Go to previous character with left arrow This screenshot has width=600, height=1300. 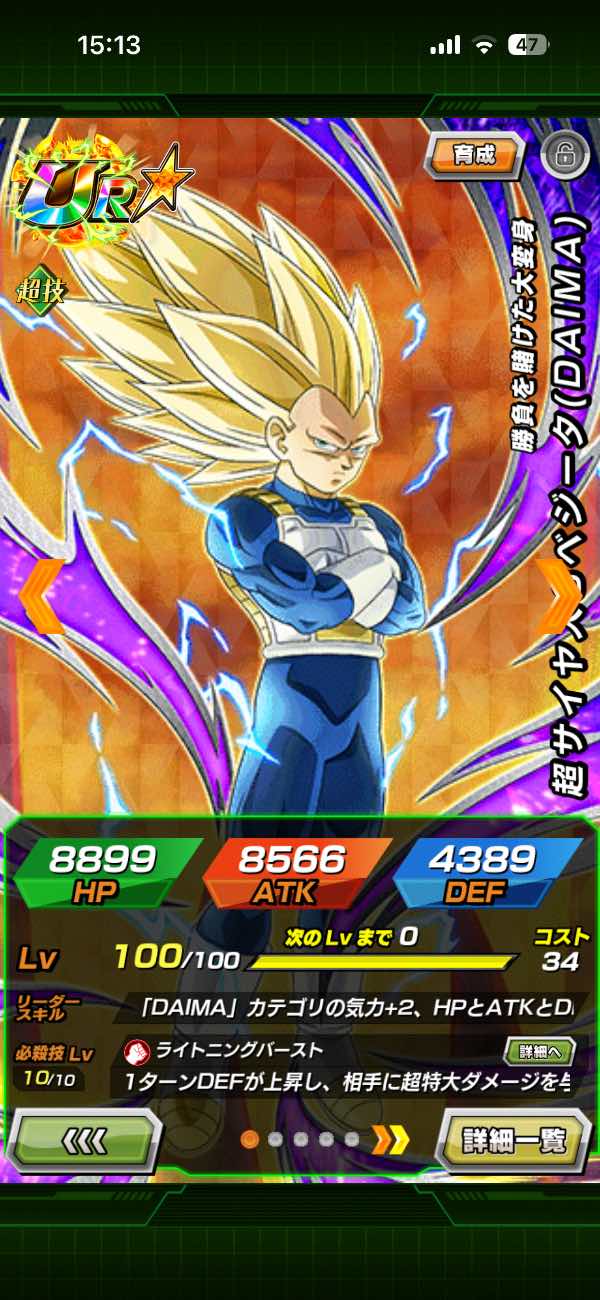pos(41,597)
